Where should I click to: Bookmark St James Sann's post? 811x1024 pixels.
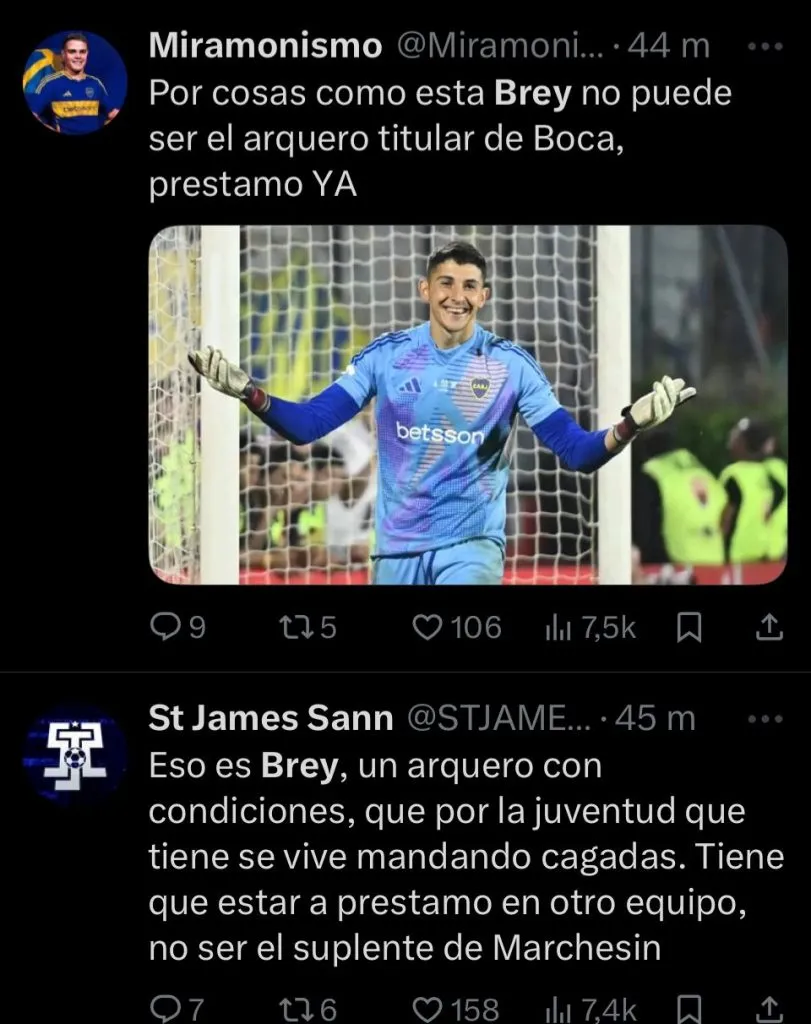689,1010
